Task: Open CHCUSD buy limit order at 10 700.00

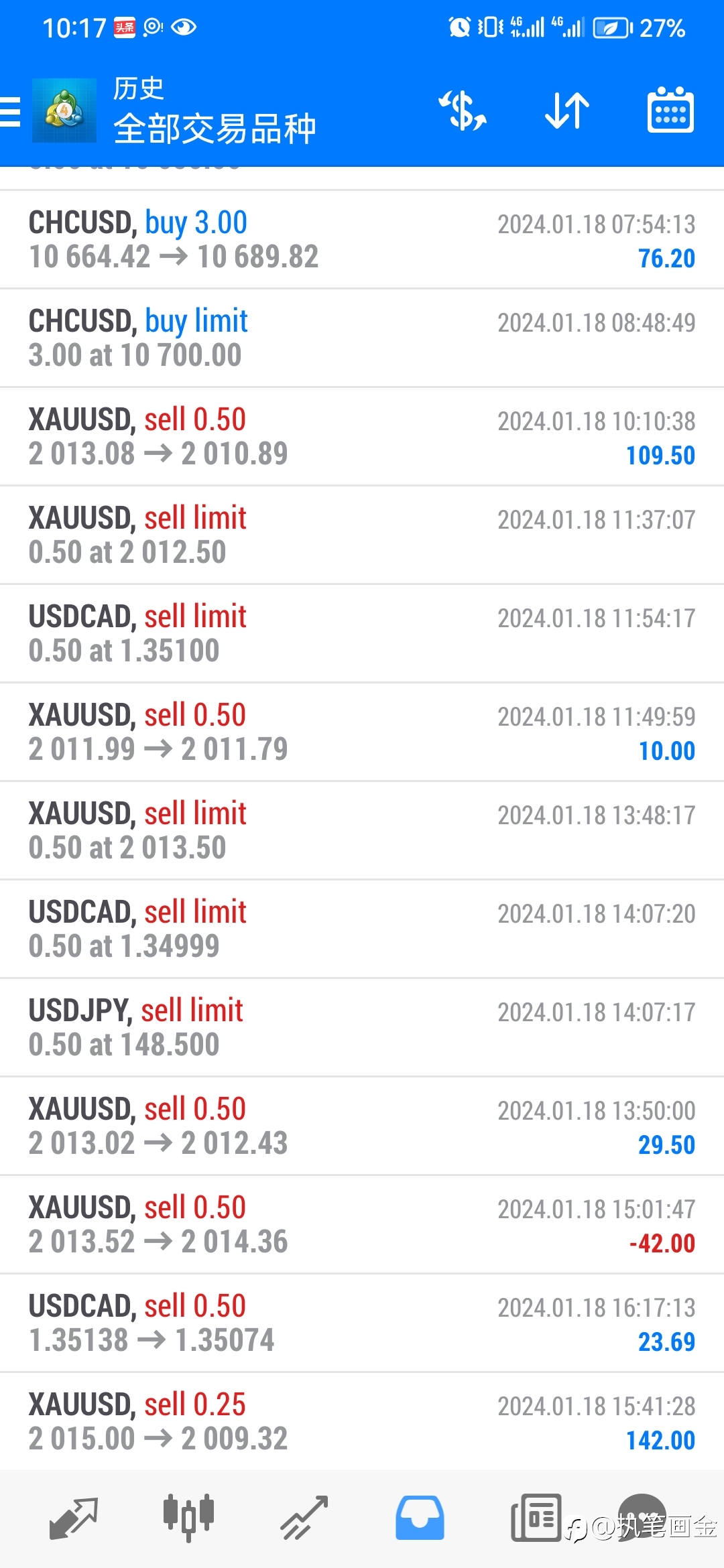Action: coord(362,338)
